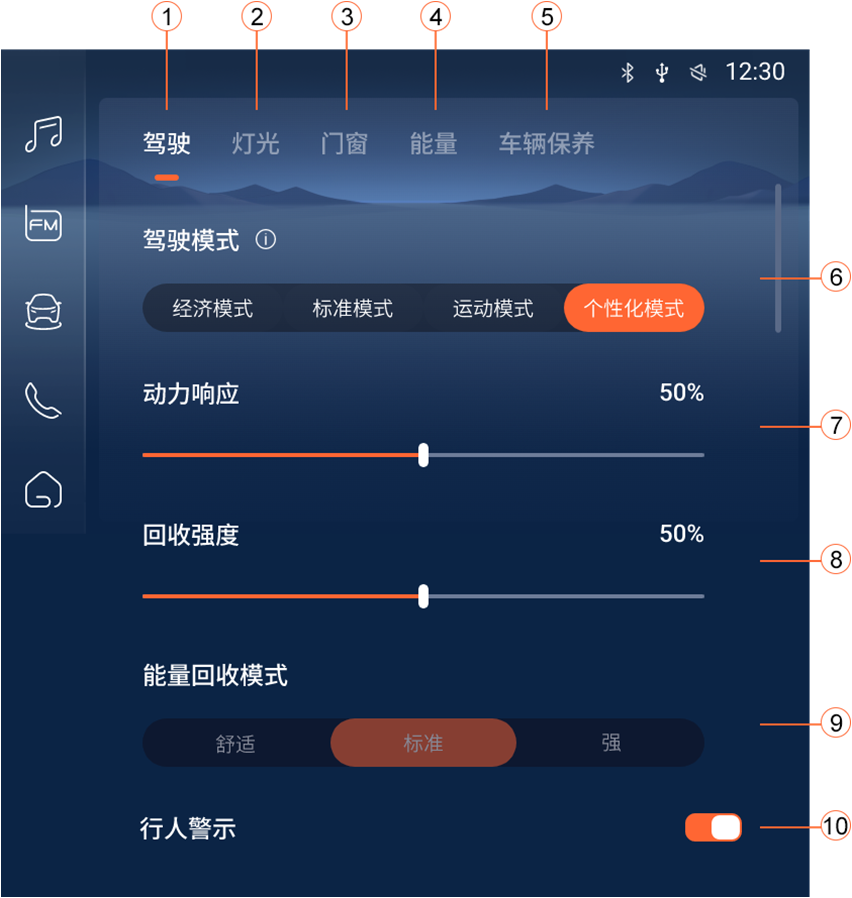
Task: Turn off the 行人警示 switch
Action: (x=713, y=827)
